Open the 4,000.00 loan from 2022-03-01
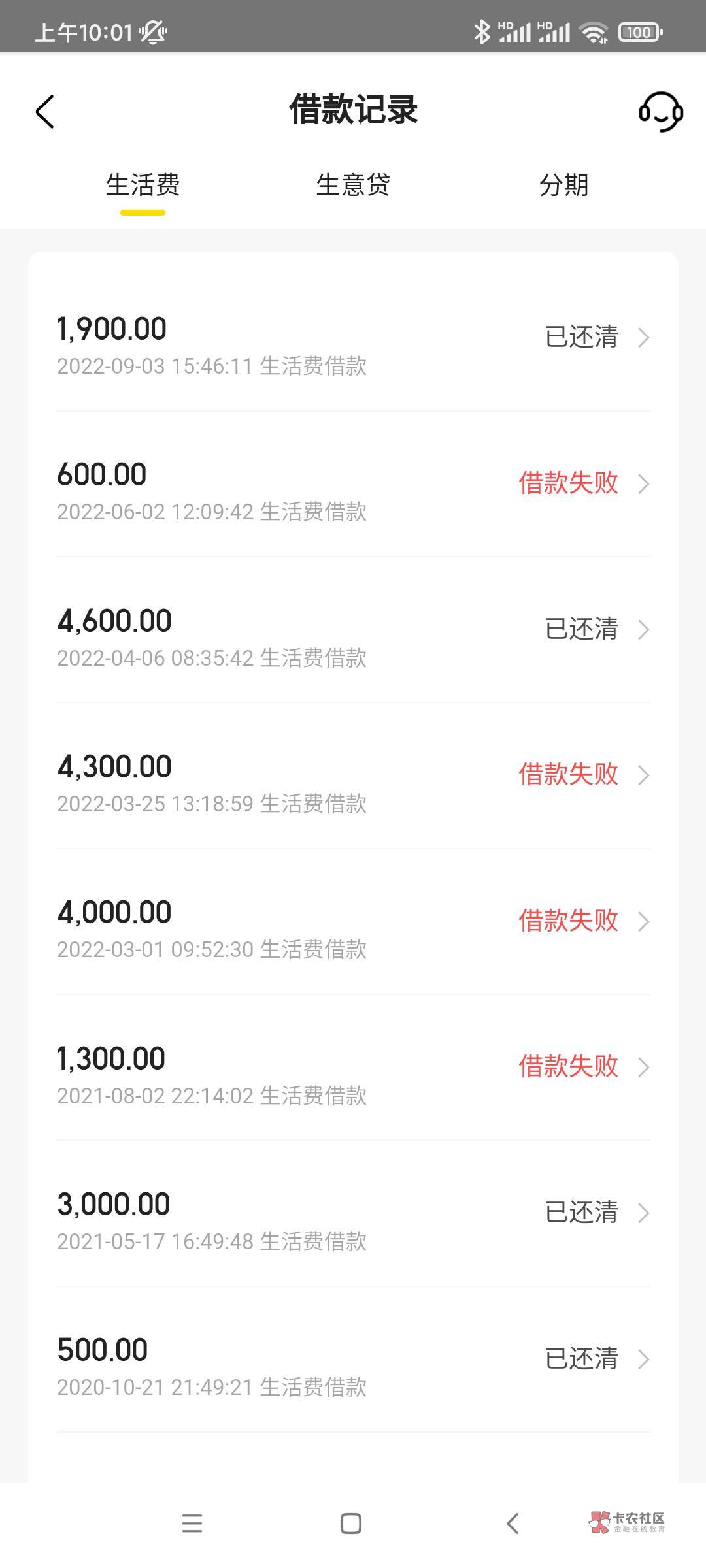The height and width of the screenshot is (1568, 706). [x=353, y=928]
